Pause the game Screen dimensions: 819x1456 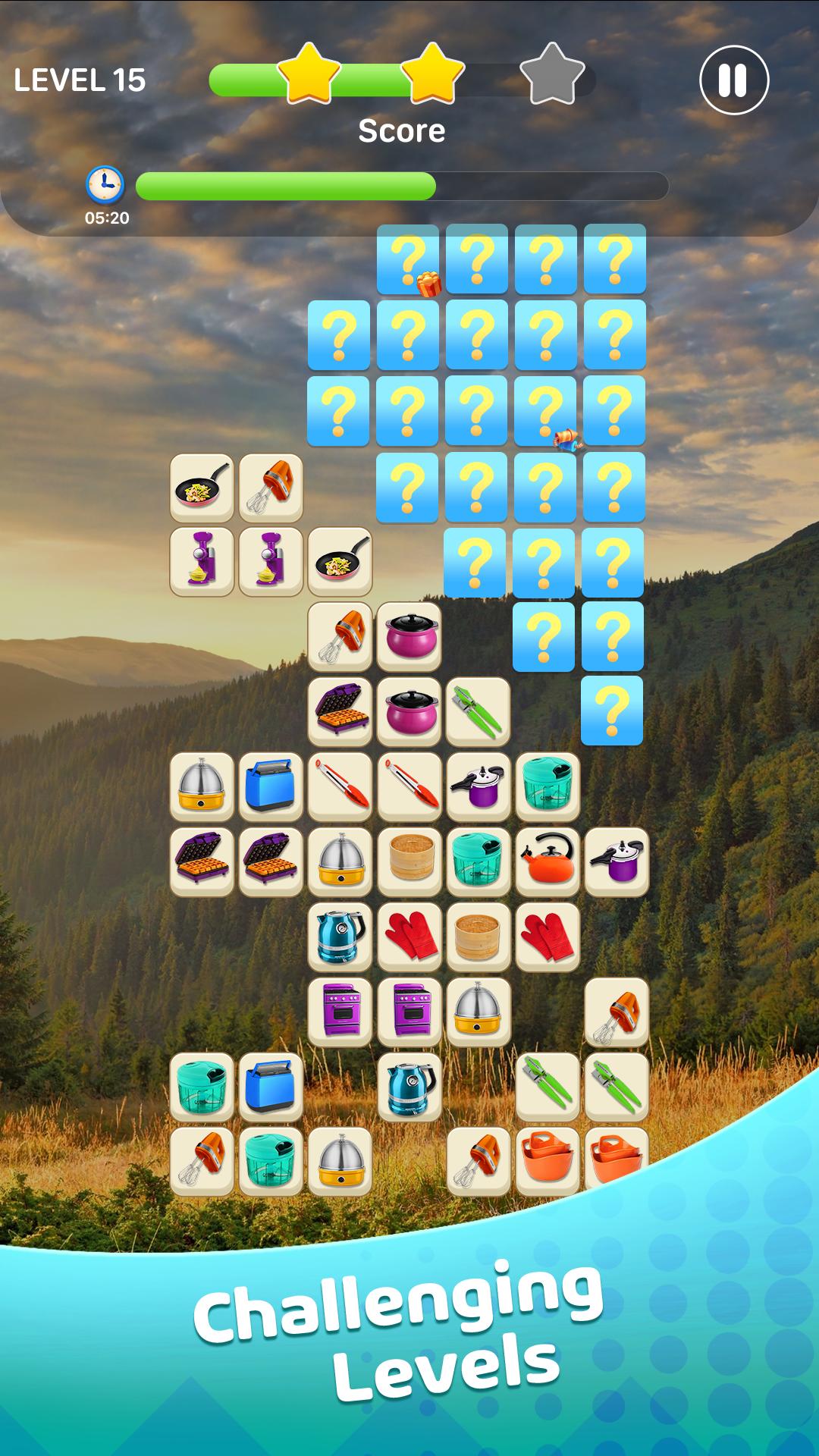[x=733, y=80]
